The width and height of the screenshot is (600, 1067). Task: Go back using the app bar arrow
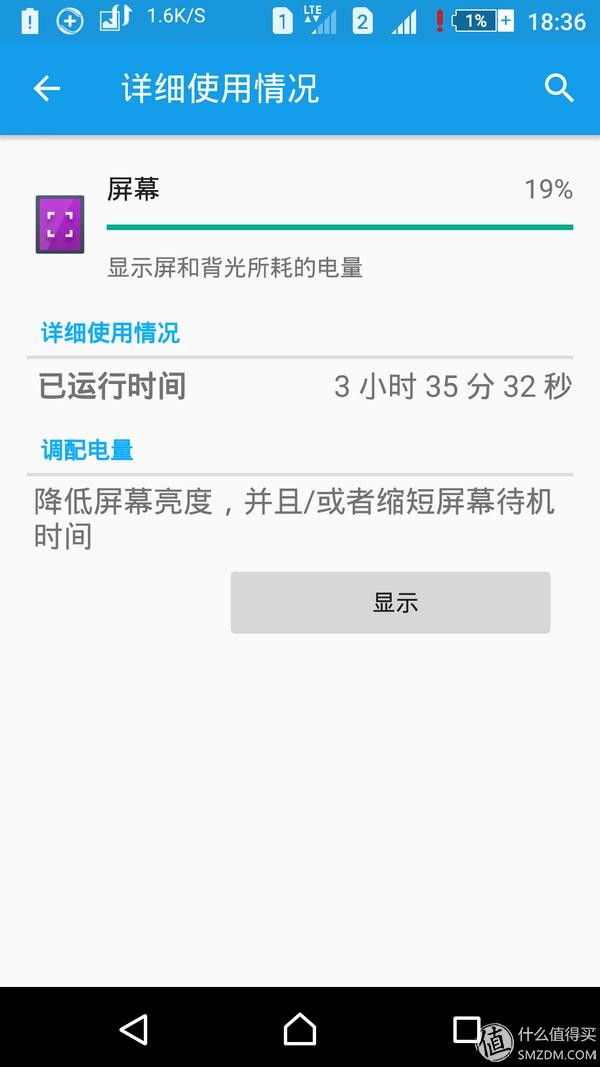47,89
